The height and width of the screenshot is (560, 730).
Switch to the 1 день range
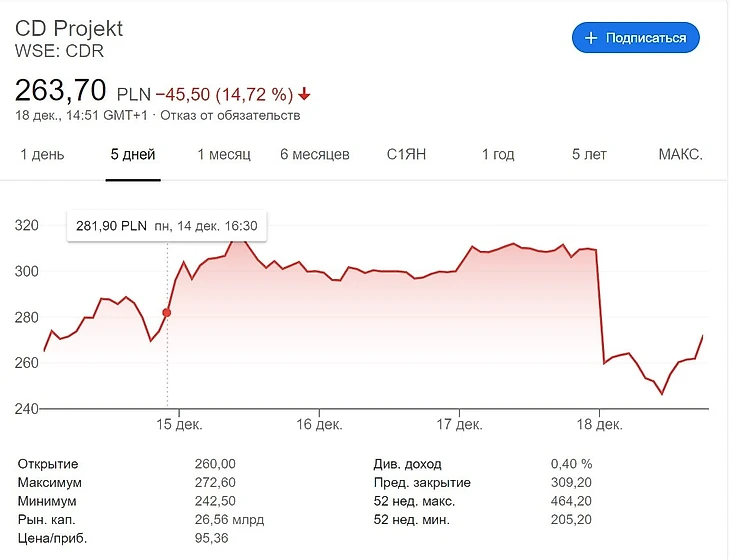pos(42,155)
